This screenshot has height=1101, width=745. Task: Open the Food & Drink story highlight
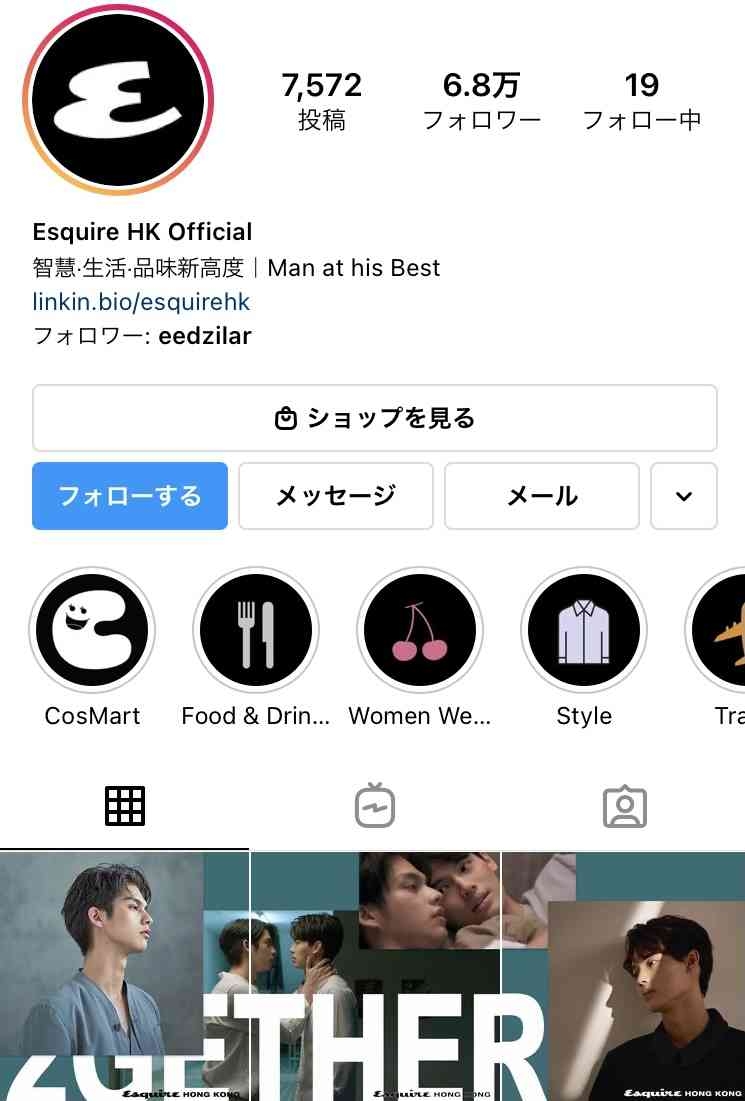pos(256,630)
